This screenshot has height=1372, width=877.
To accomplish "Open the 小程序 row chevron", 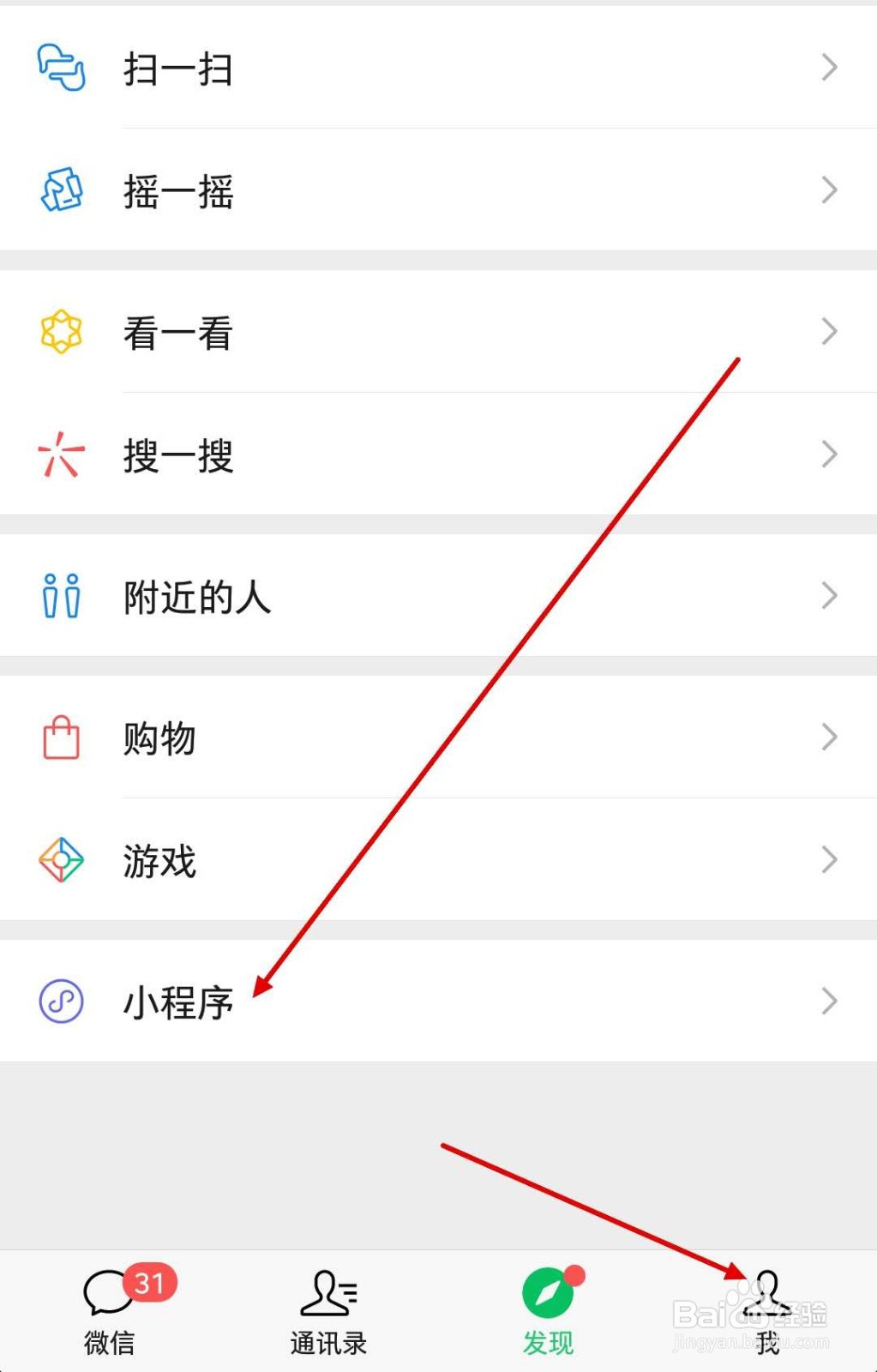I will coord(827,1000).
